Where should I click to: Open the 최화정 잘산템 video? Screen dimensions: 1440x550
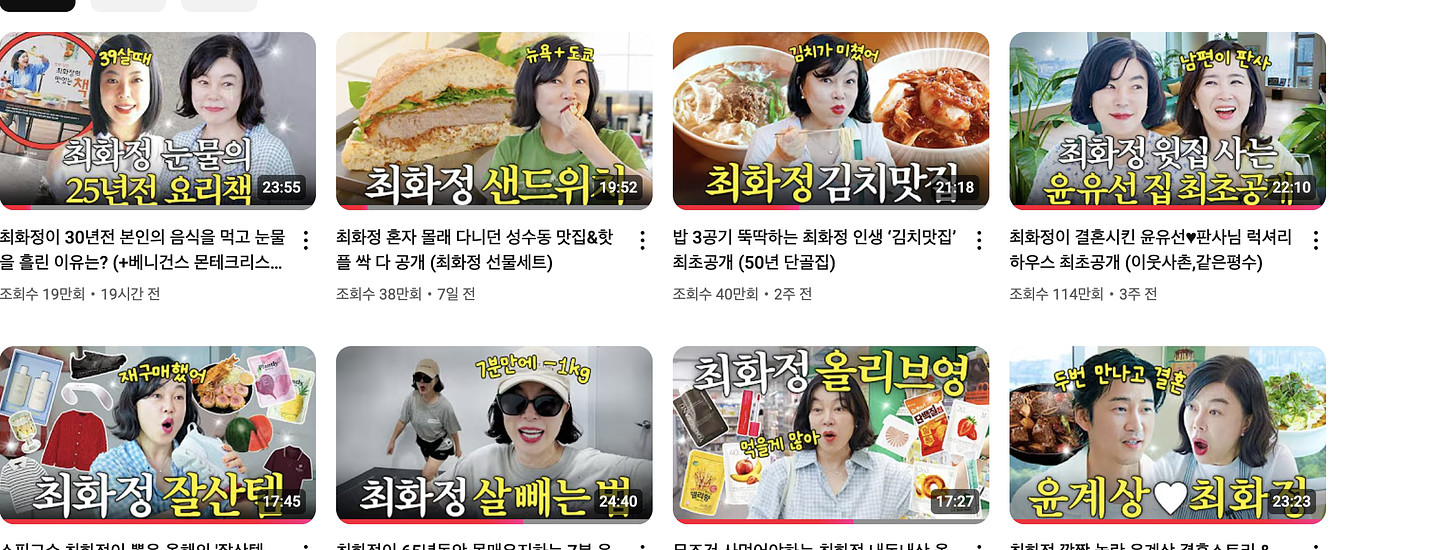coord(157,434)
